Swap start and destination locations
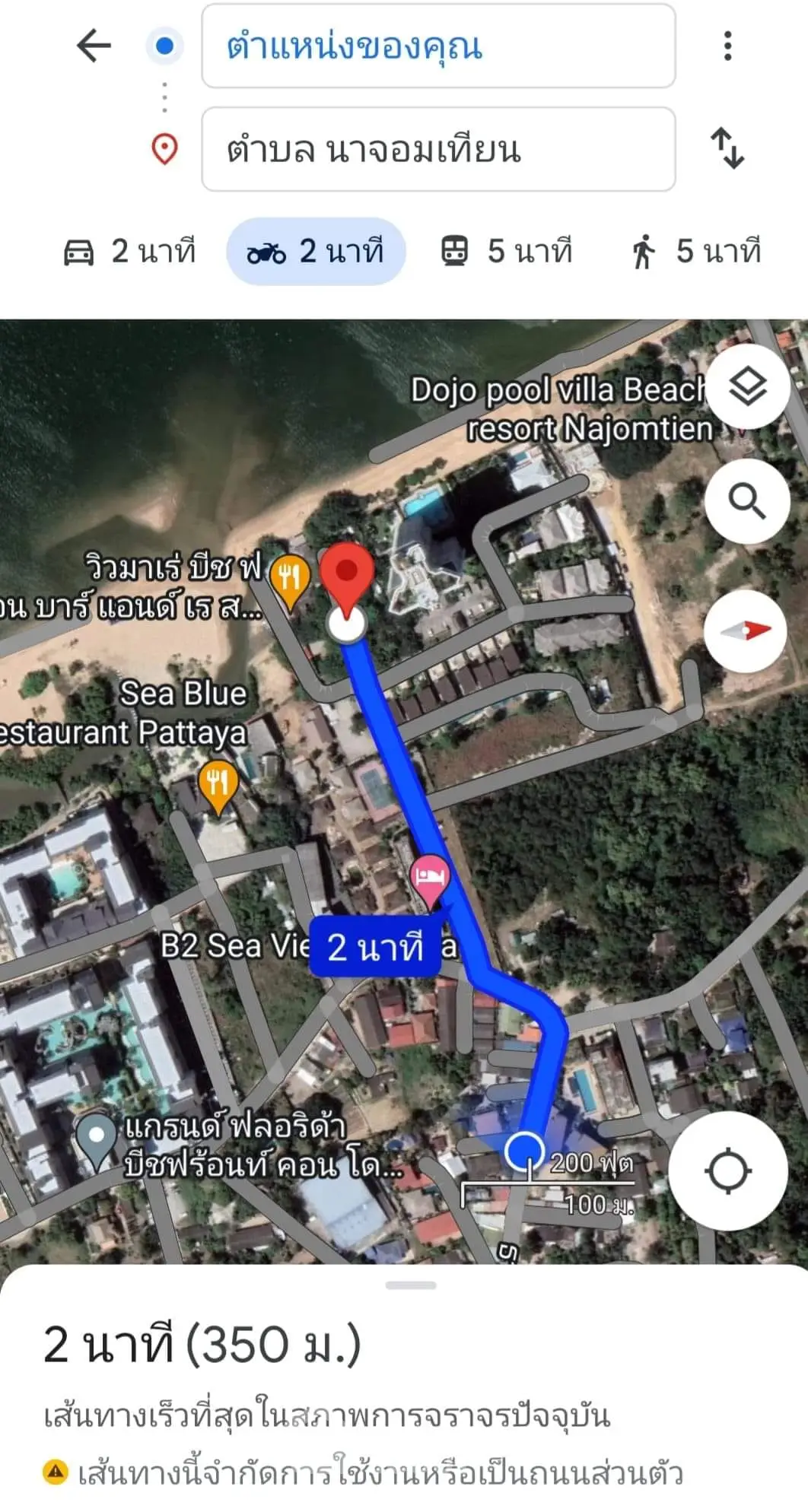808x1512 pixels. click(x=727, y=148)
